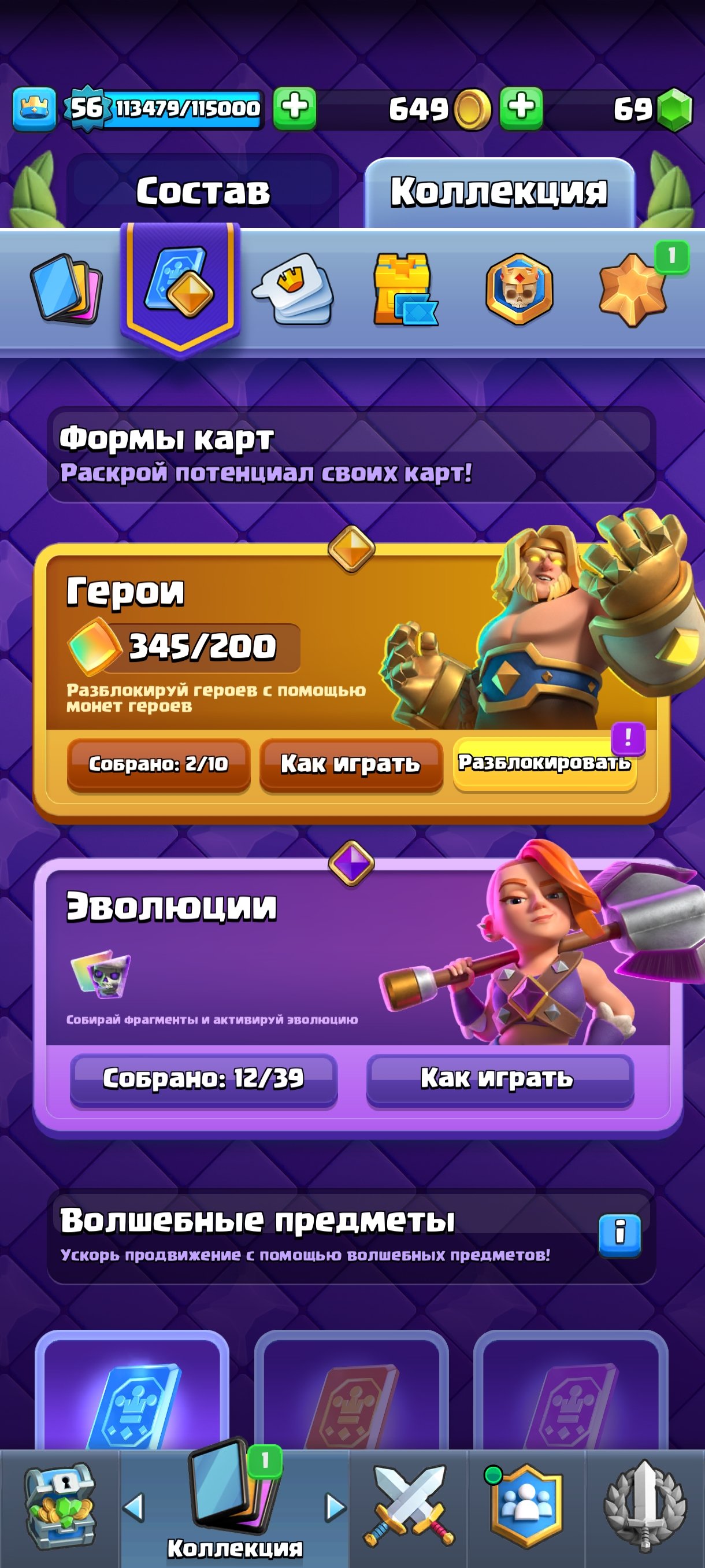Open the clan social tab
Viewport: 705px width, 1568px height.
pyautogui.click(x=526, y=1507)
